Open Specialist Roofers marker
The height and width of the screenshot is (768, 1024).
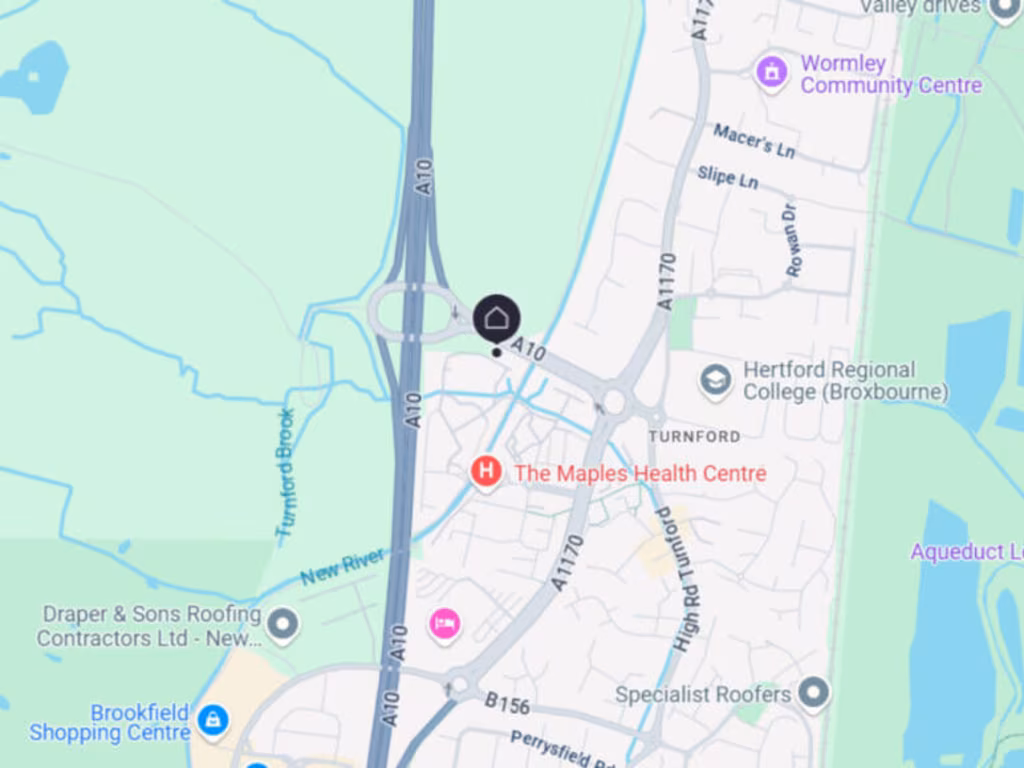[815, 693]
